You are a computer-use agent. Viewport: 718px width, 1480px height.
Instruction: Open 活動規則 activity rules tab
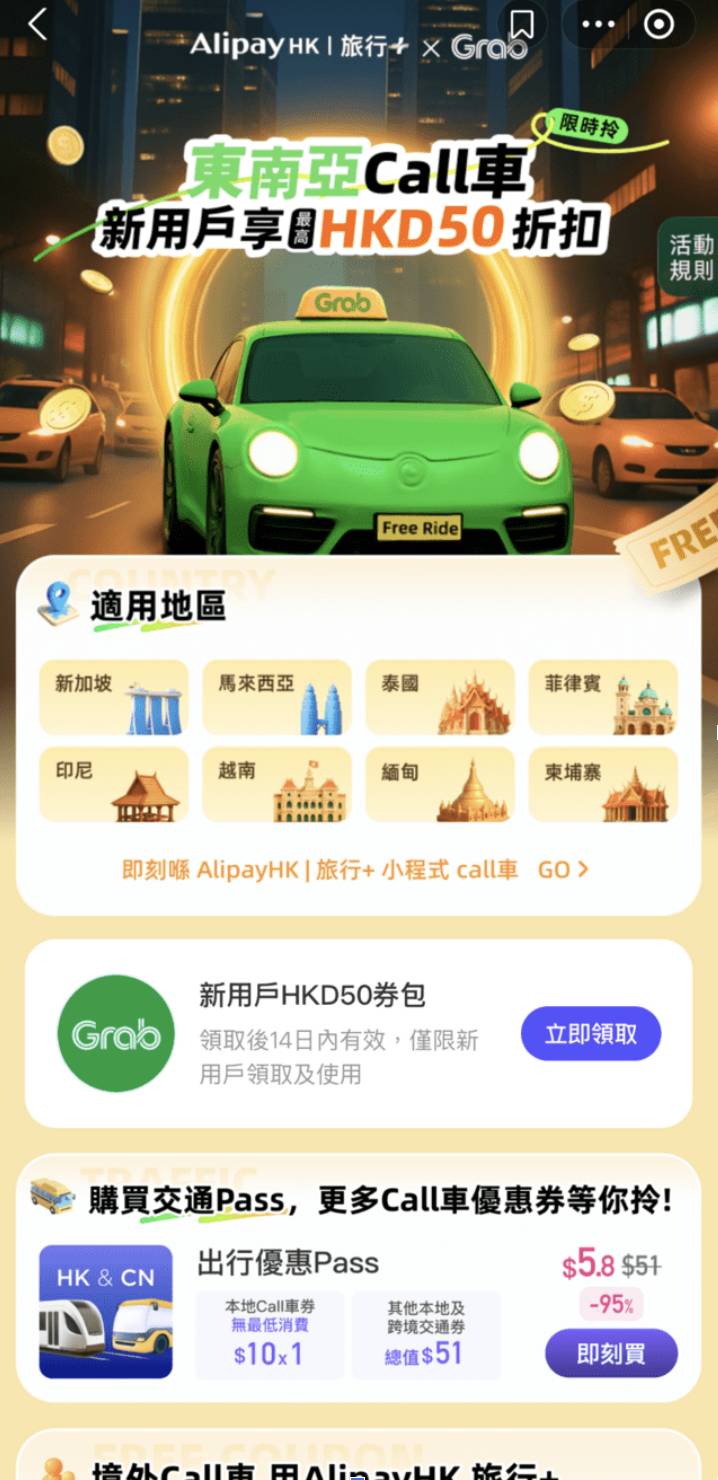(x=690, y=257)
